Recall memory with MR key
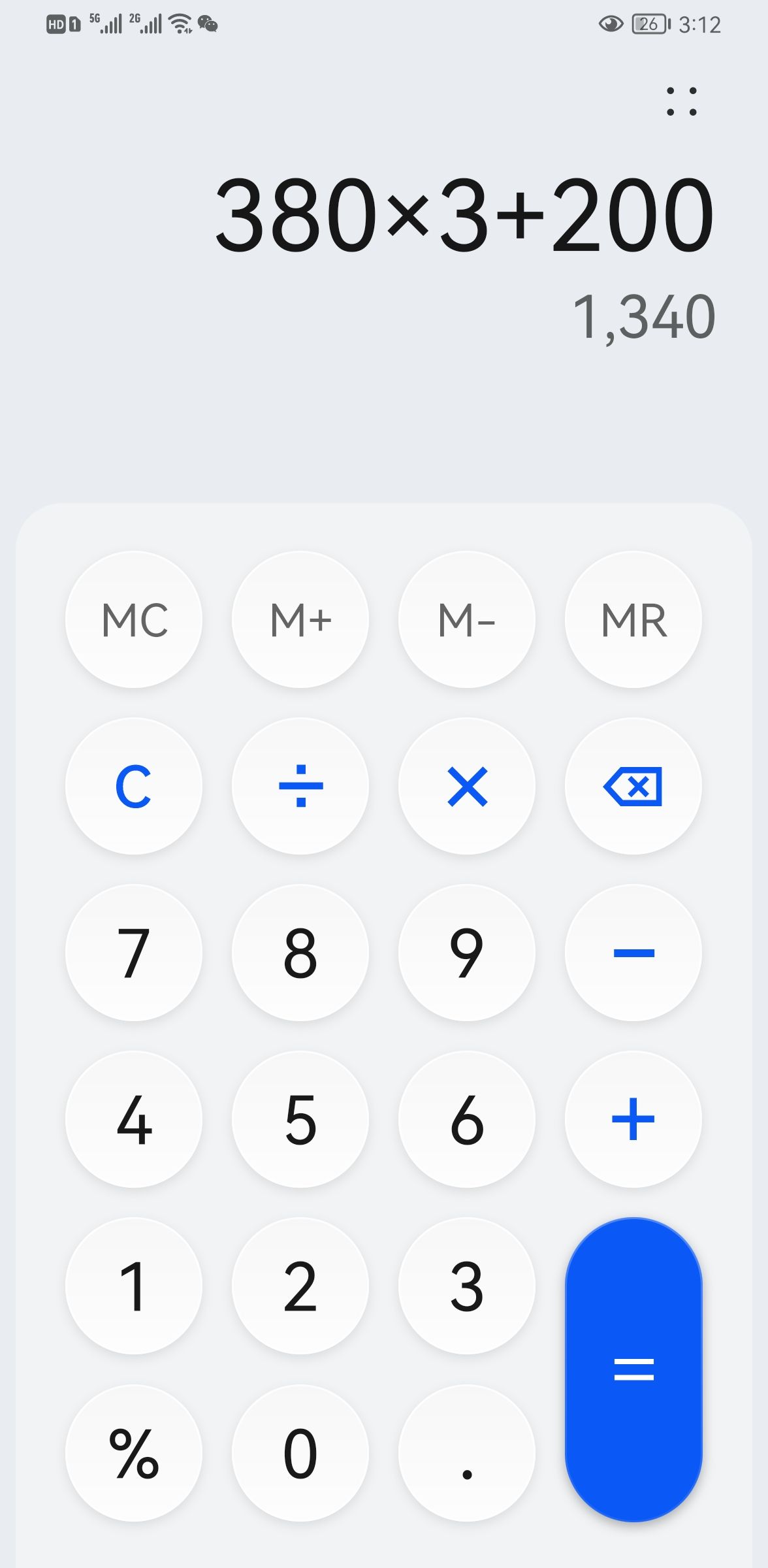768x1568 pixels. pyautogui.click(x=633, y=619)
